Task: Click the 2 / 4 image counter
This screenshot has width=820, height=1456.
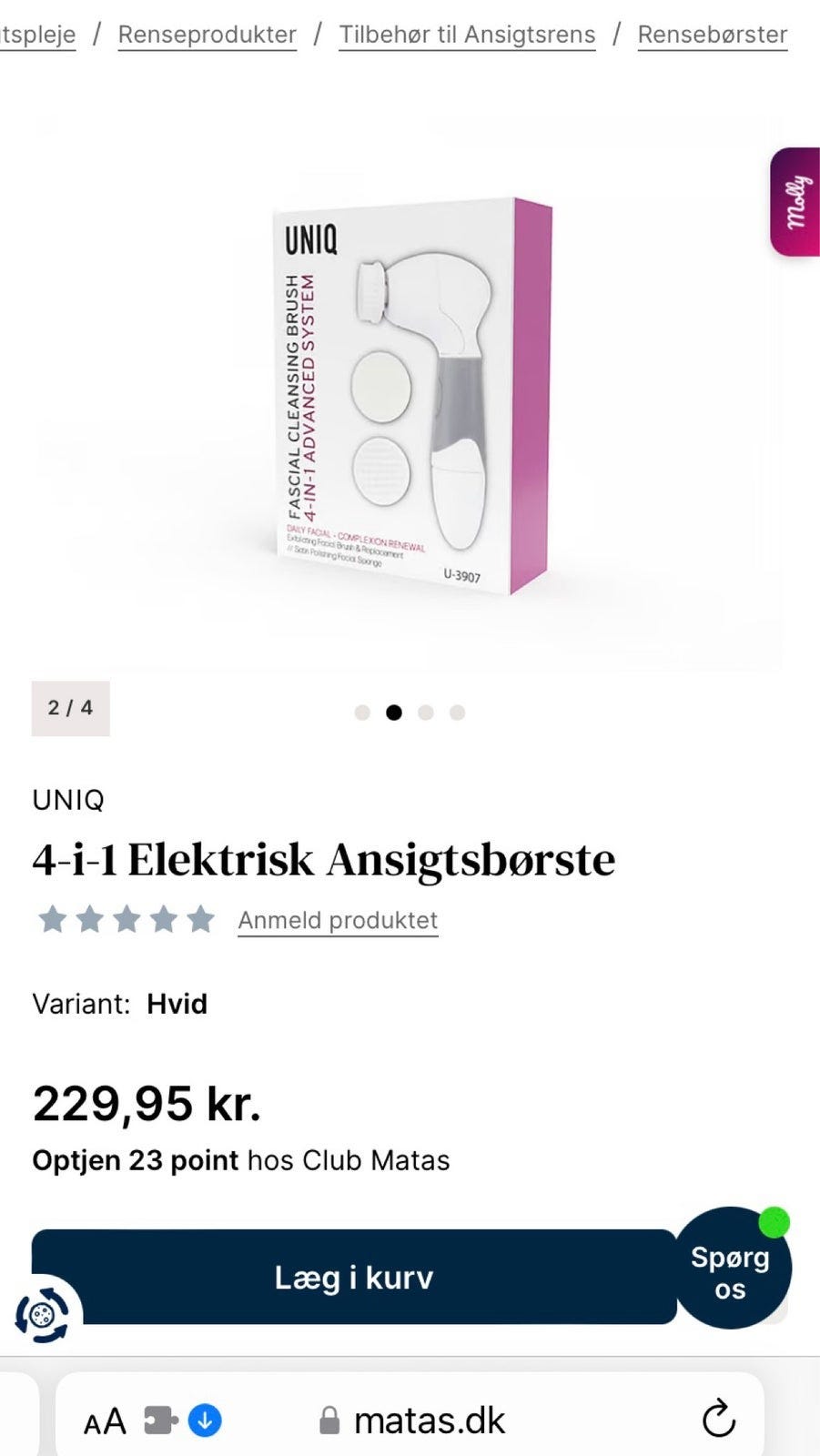Action: pos(70,708)
